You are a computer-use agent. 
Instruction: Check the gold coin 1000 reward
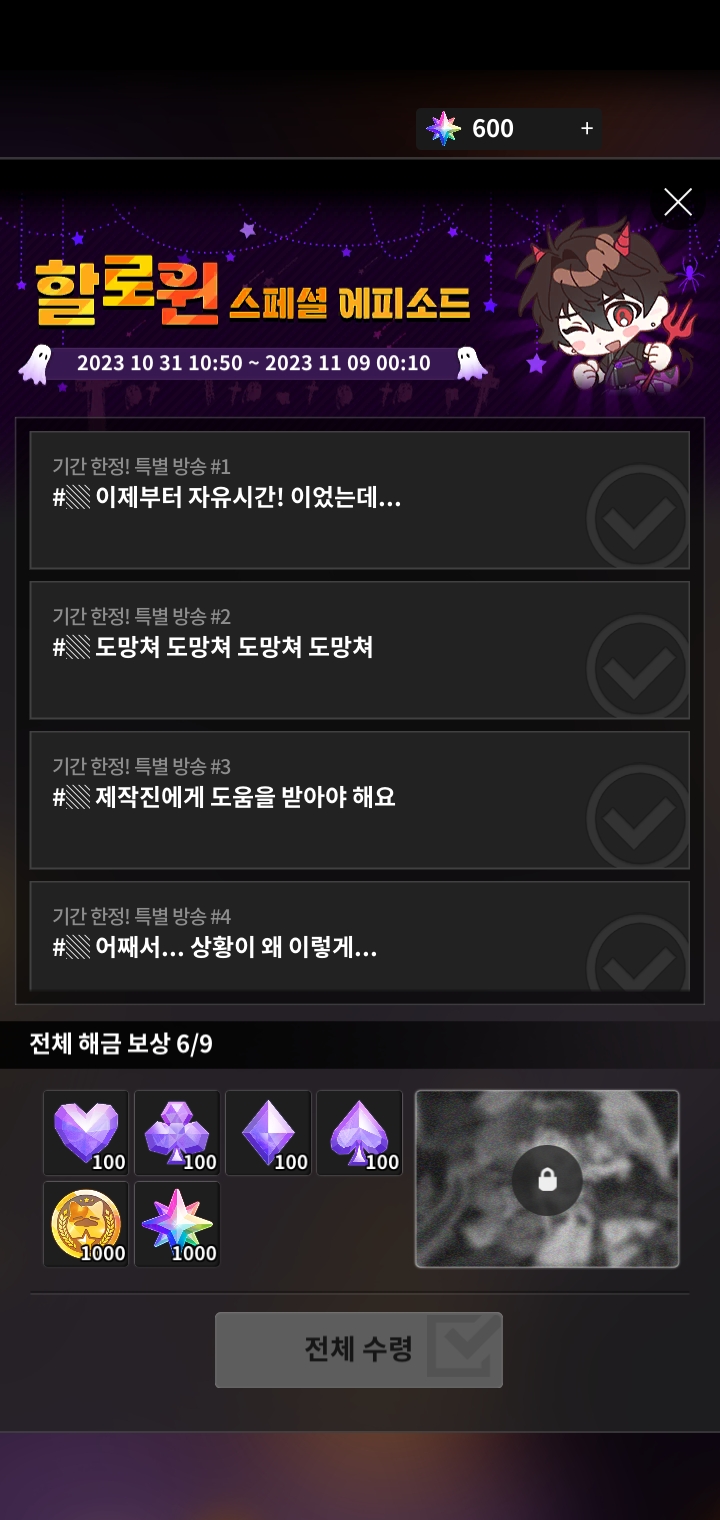[86, 1224]
